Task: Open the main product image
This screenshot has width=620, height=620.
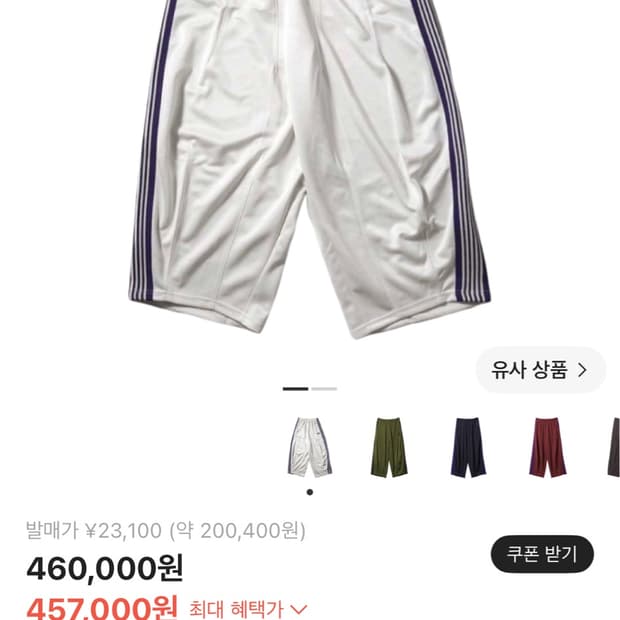Action: 310,169
